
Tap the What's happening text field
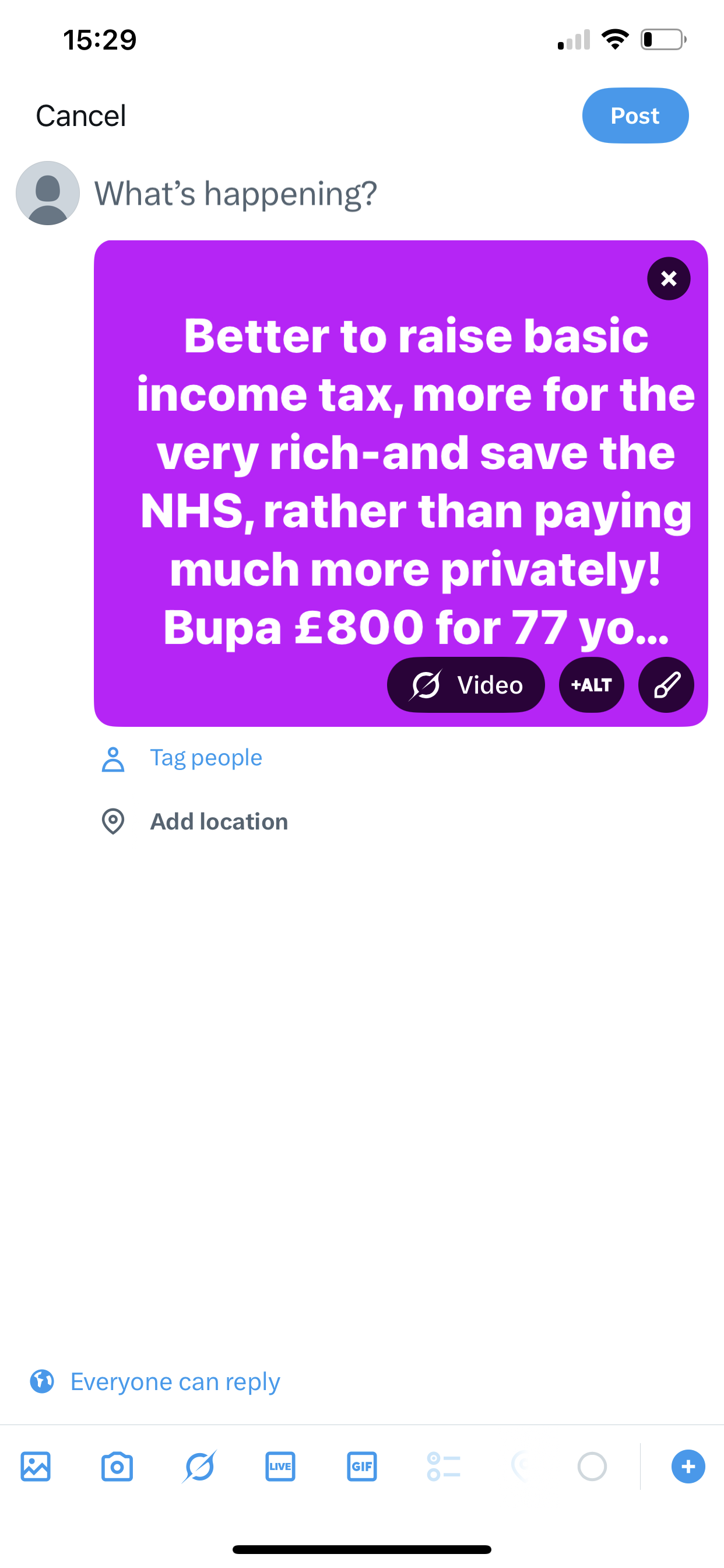coord(236,194)
